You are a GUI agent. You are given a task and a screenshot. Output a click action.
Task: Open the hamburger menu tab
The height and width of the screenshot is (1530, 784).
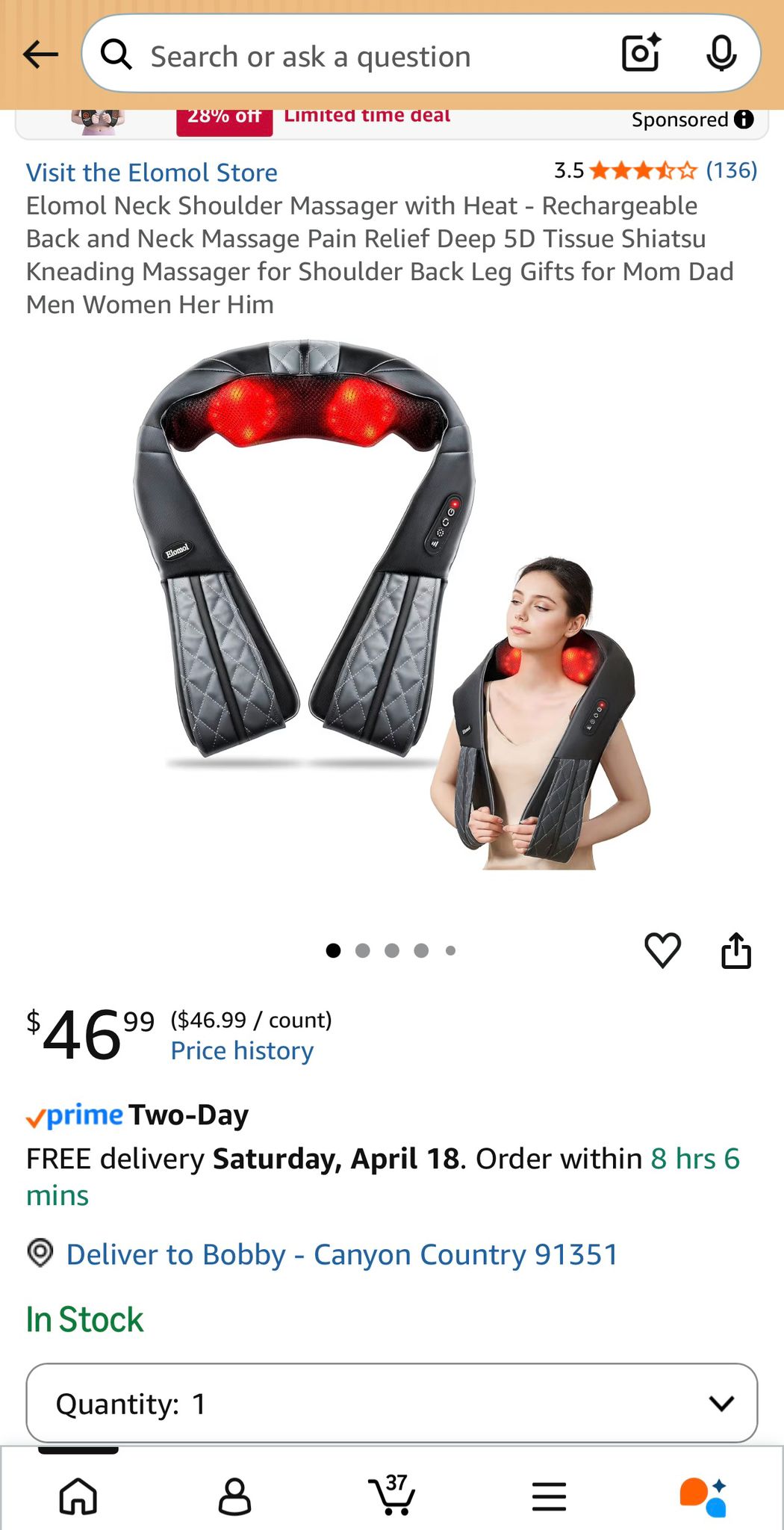[549, 1496]
